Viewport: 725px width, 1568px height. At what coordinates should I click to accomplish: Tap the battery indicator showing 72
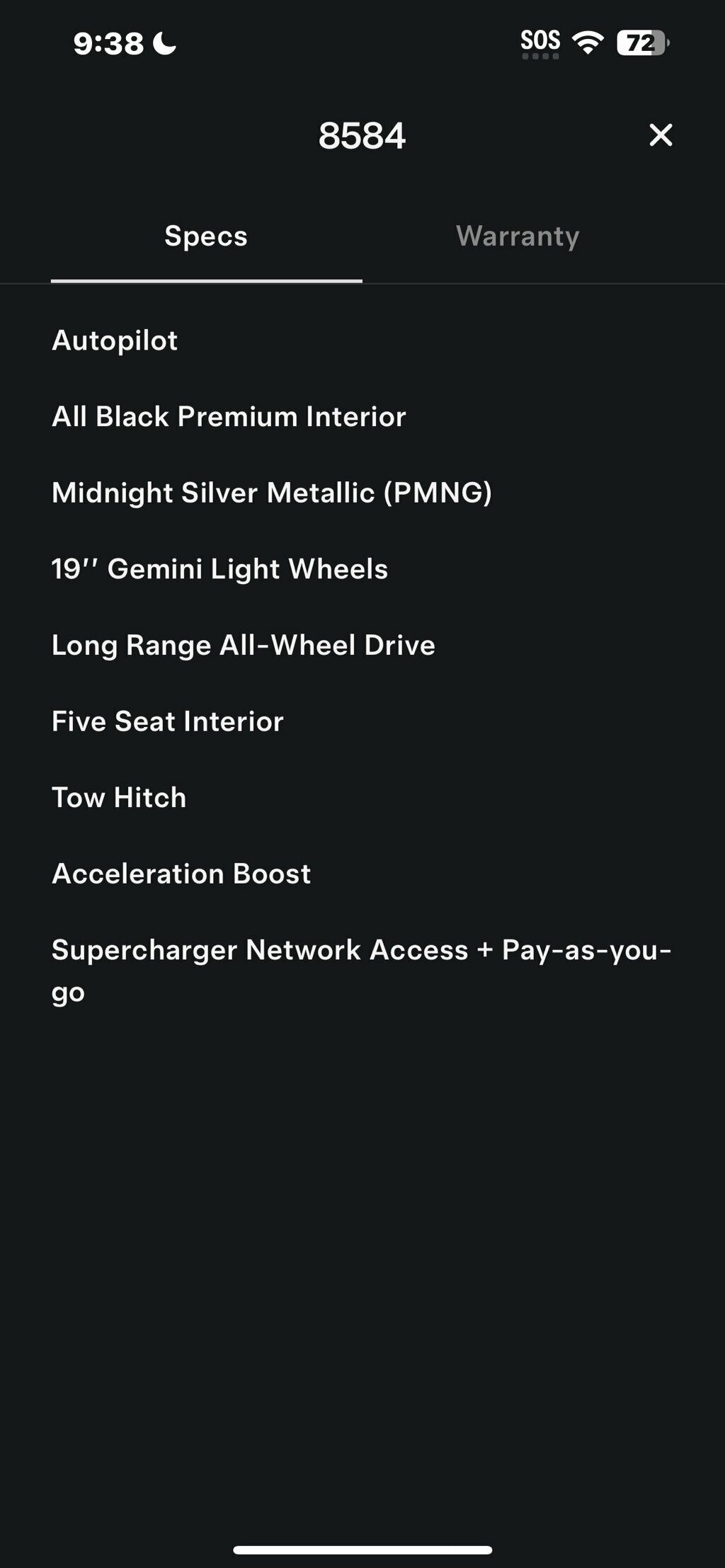(x=638, y=42)
